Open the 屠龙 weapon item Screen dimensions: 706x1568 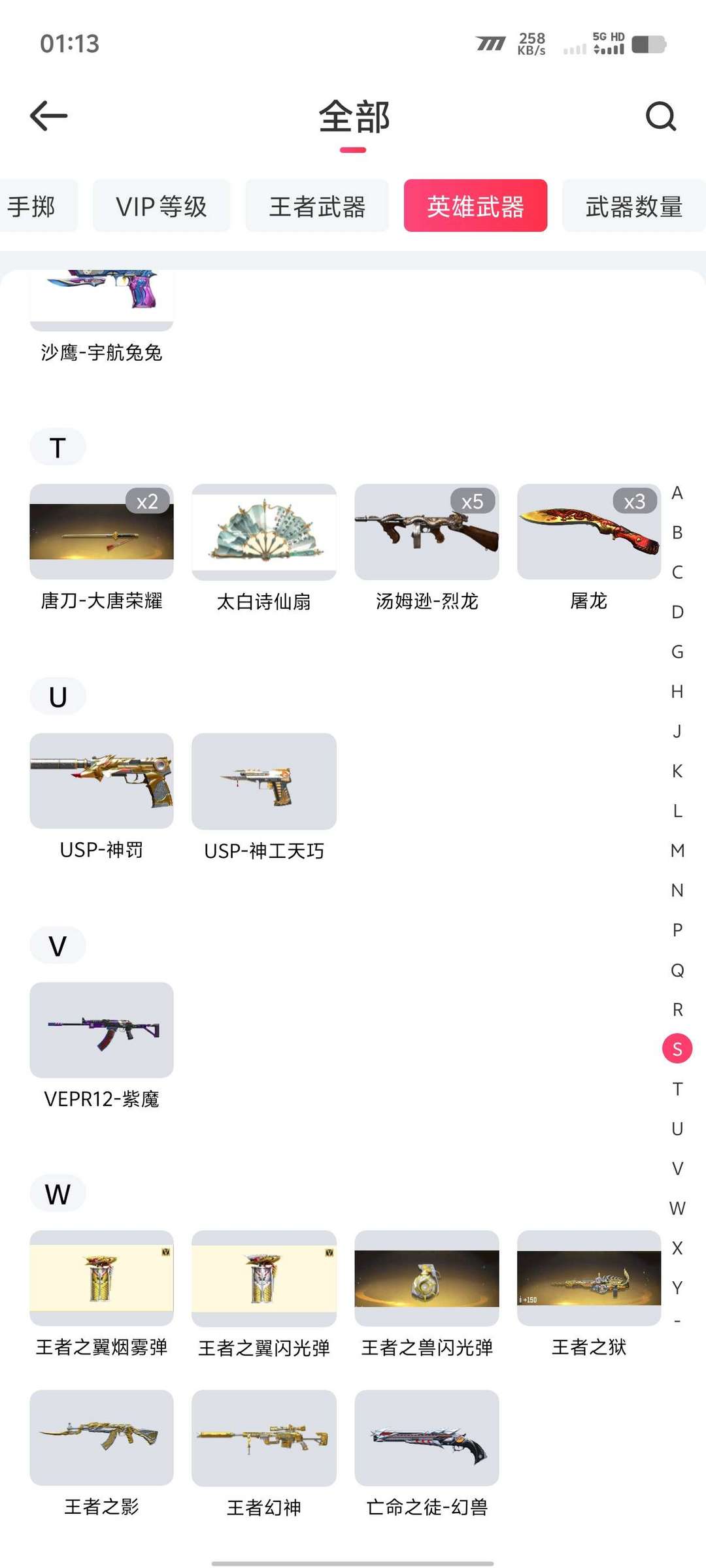[x=589, y=532]
